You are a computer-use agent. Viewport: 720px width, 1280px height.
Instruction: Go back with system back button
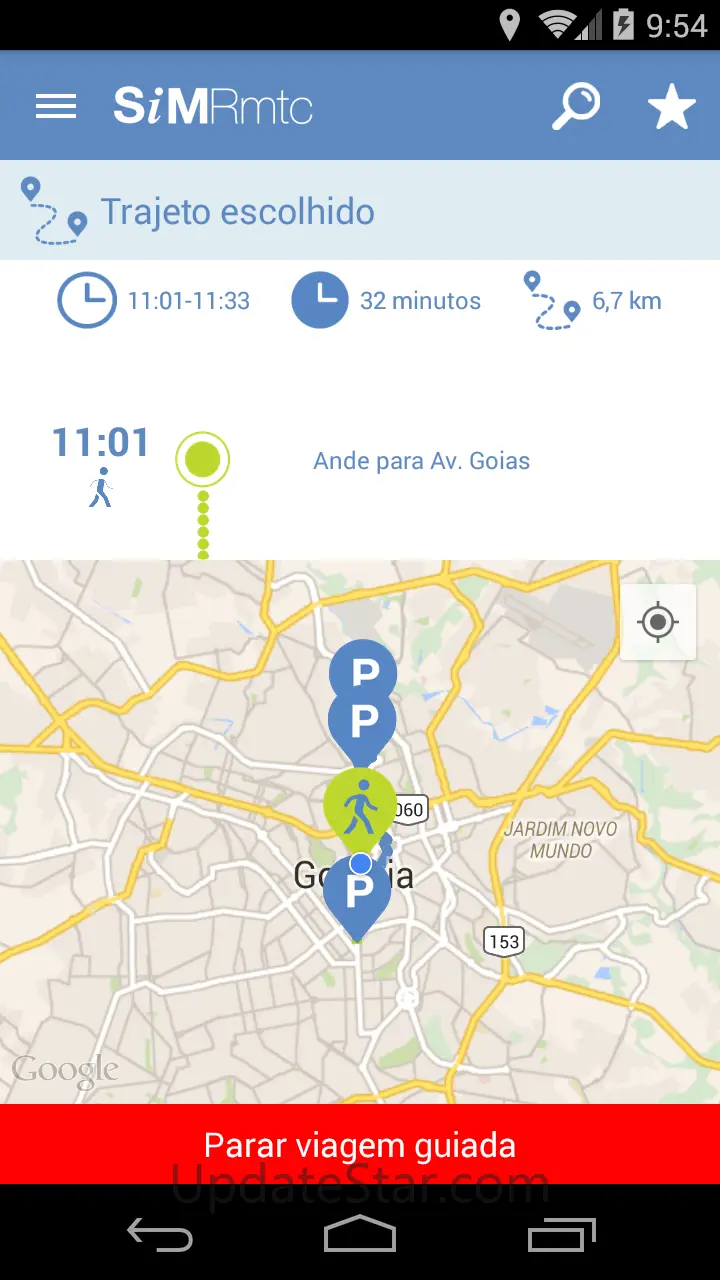(x=160, y=1235)
